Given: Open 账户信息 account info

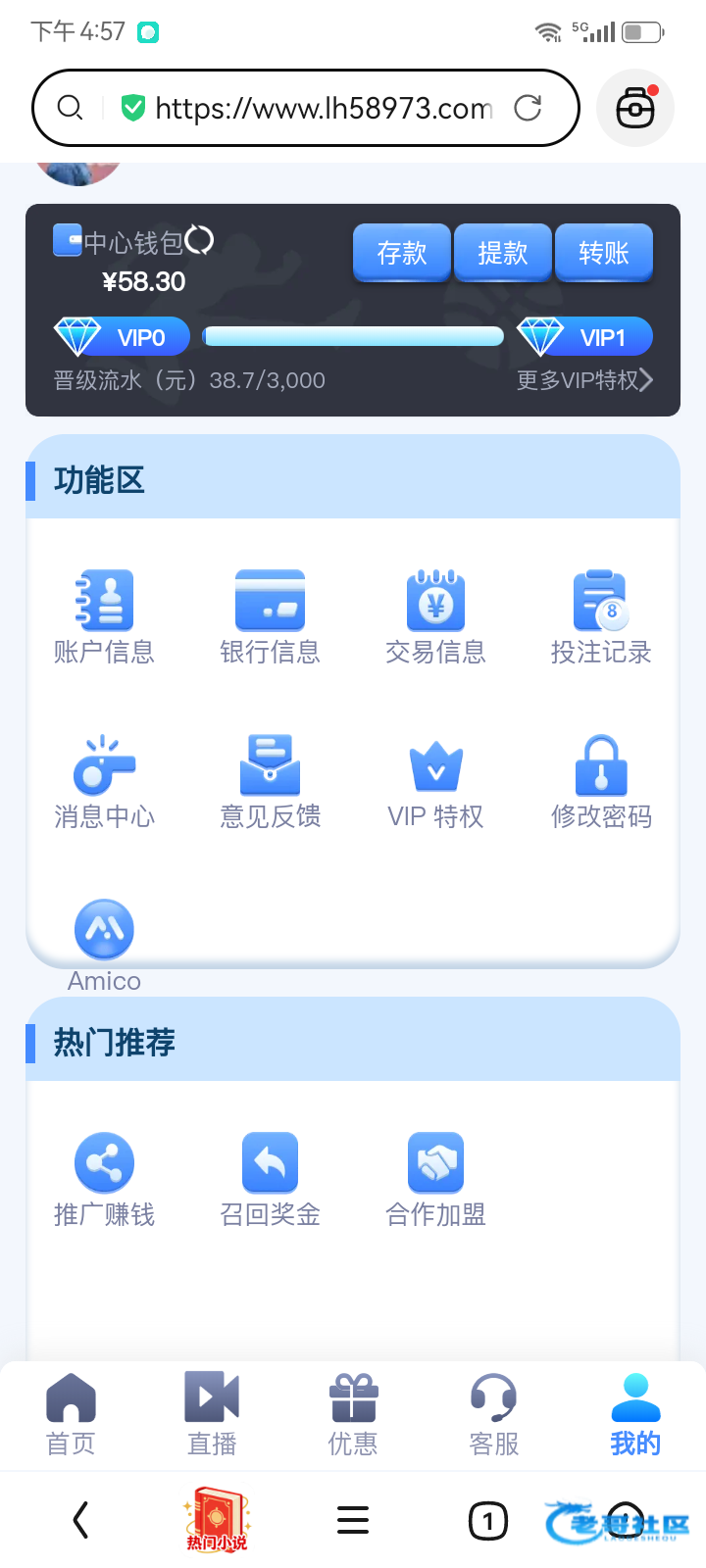Looking at the screenshot, I should tap(104, 617).
